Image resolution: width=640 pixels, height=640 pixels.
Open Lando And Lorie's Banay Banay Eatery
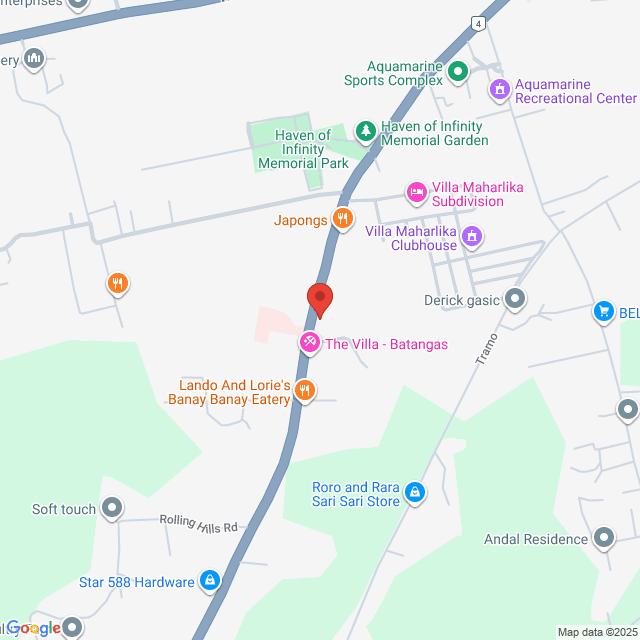coord(306,392)
